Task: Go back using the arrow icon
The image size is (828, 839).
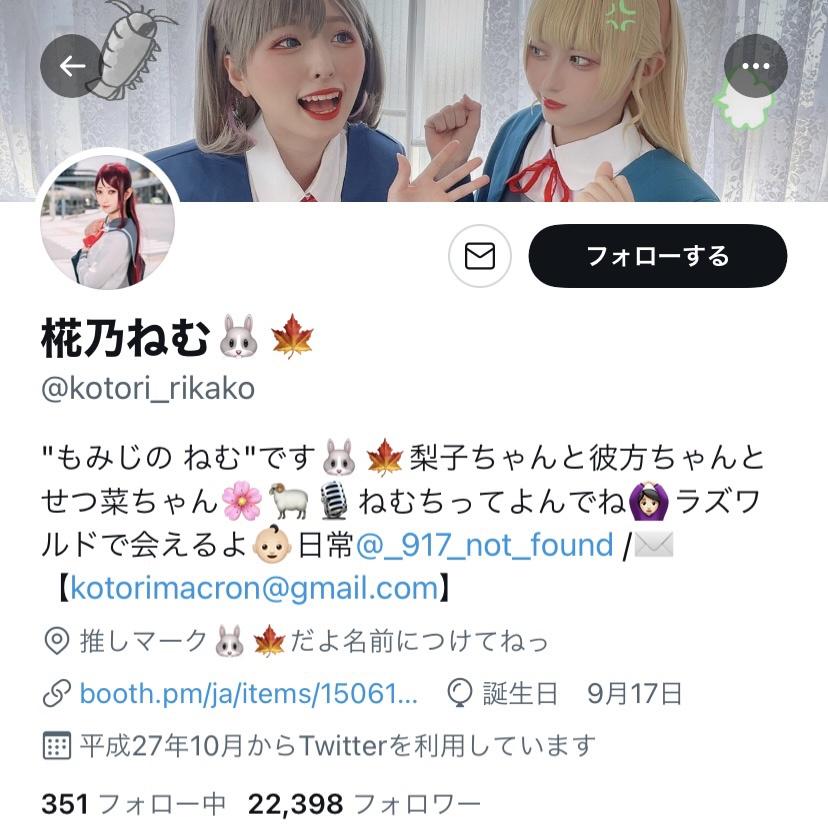Action: (x=72, y=66)
